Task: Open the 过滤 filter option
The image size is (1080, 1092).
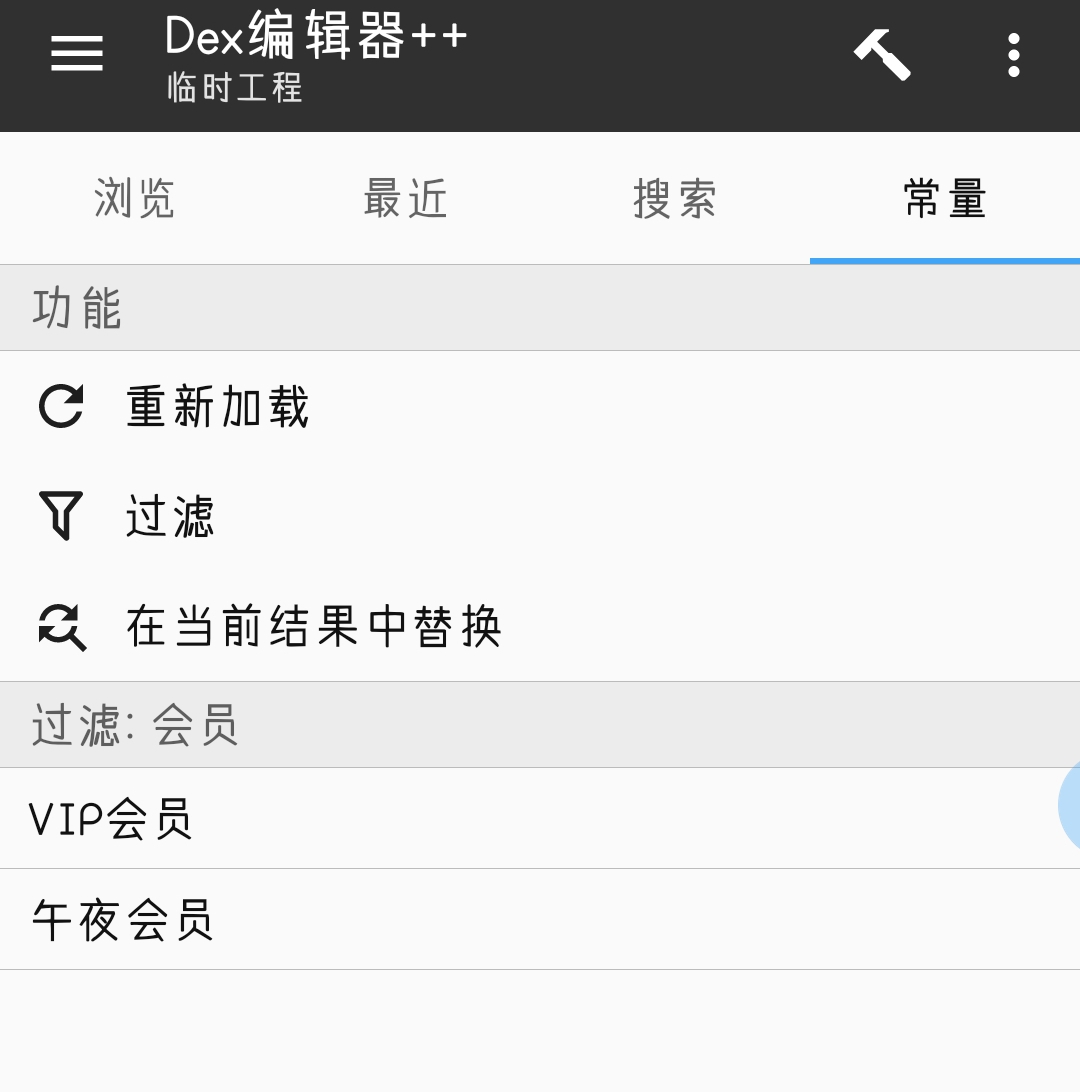Action: click(170, 516)
